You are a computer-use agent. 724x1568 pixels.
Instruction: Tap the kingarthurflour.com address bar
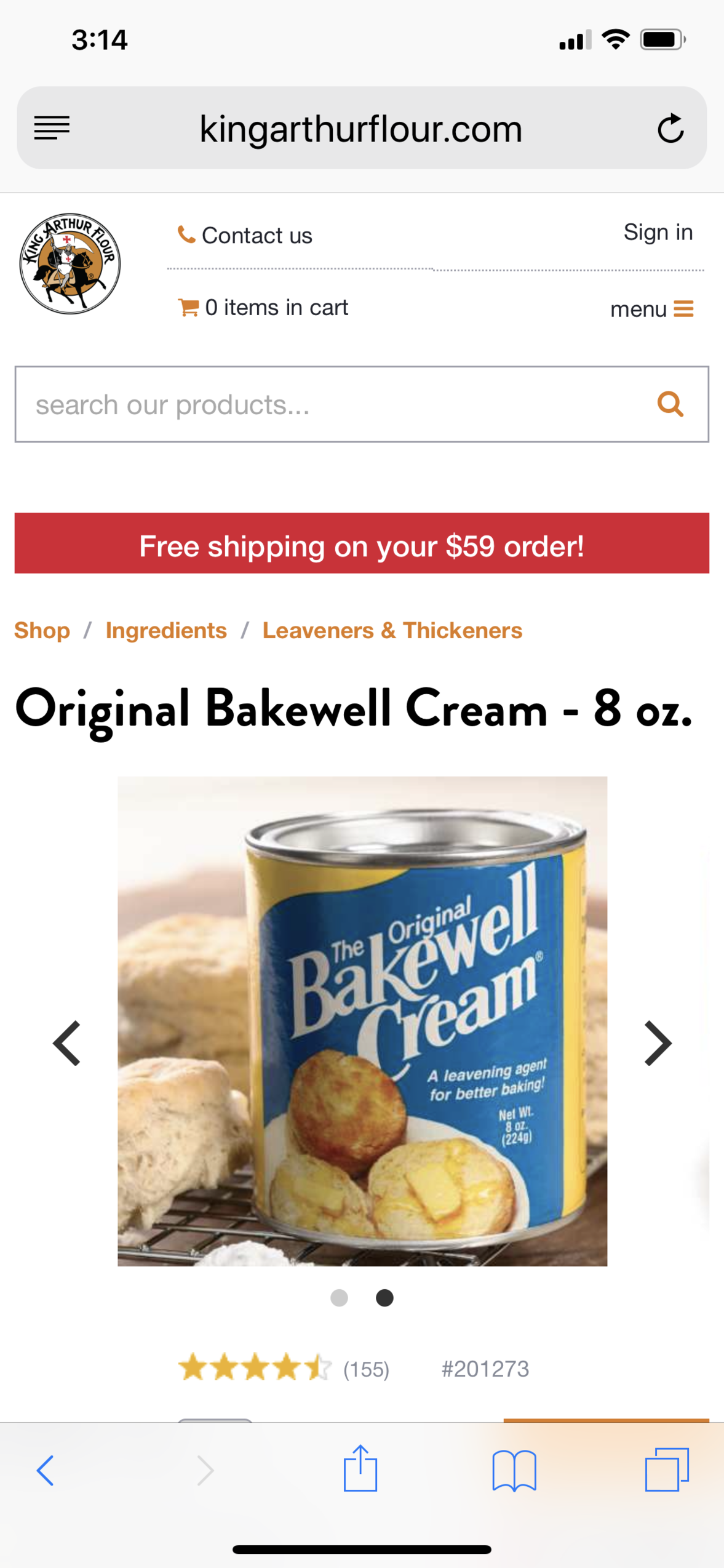360,129
